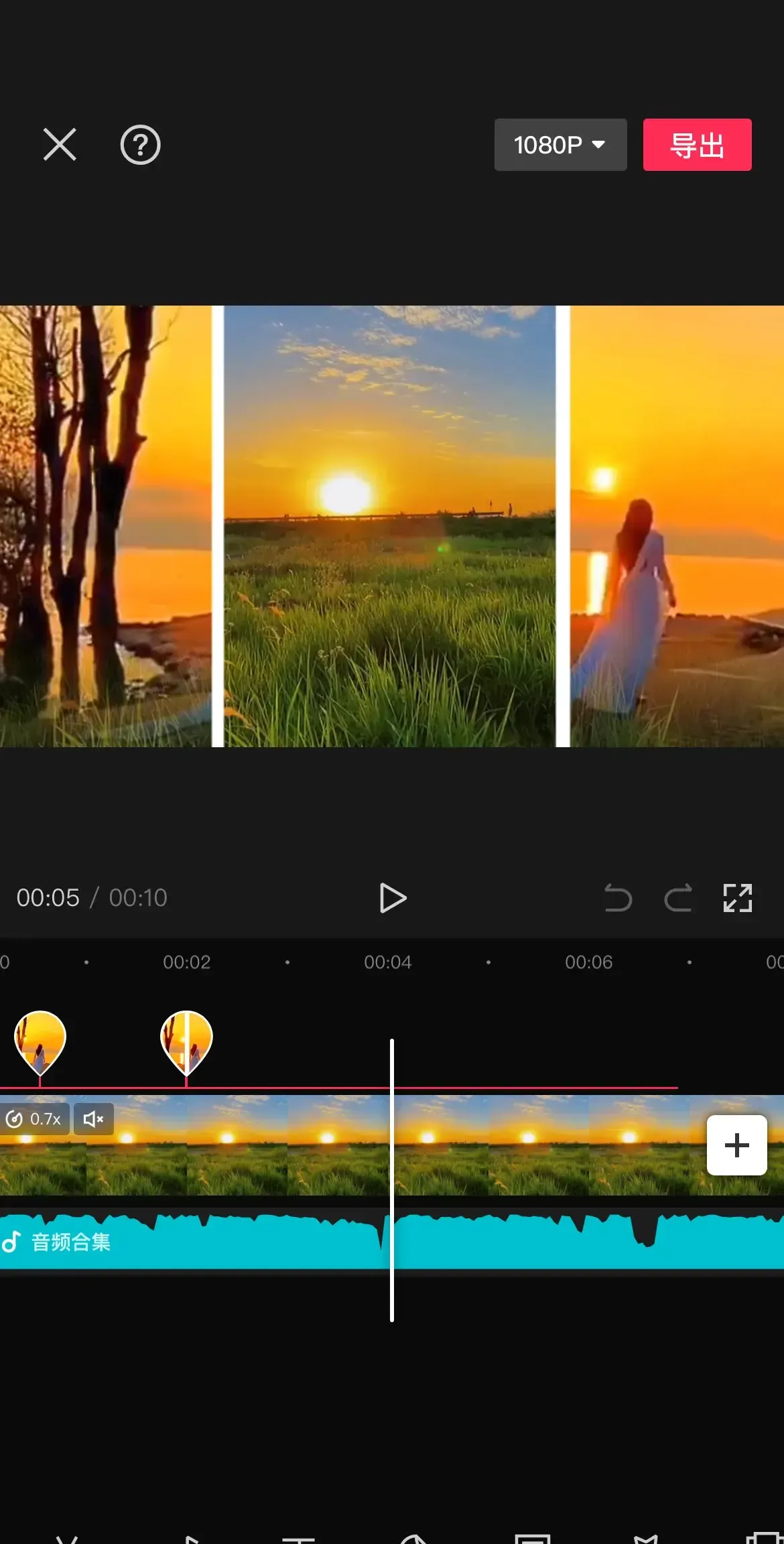Play the video preview

[x=393, y=898]
